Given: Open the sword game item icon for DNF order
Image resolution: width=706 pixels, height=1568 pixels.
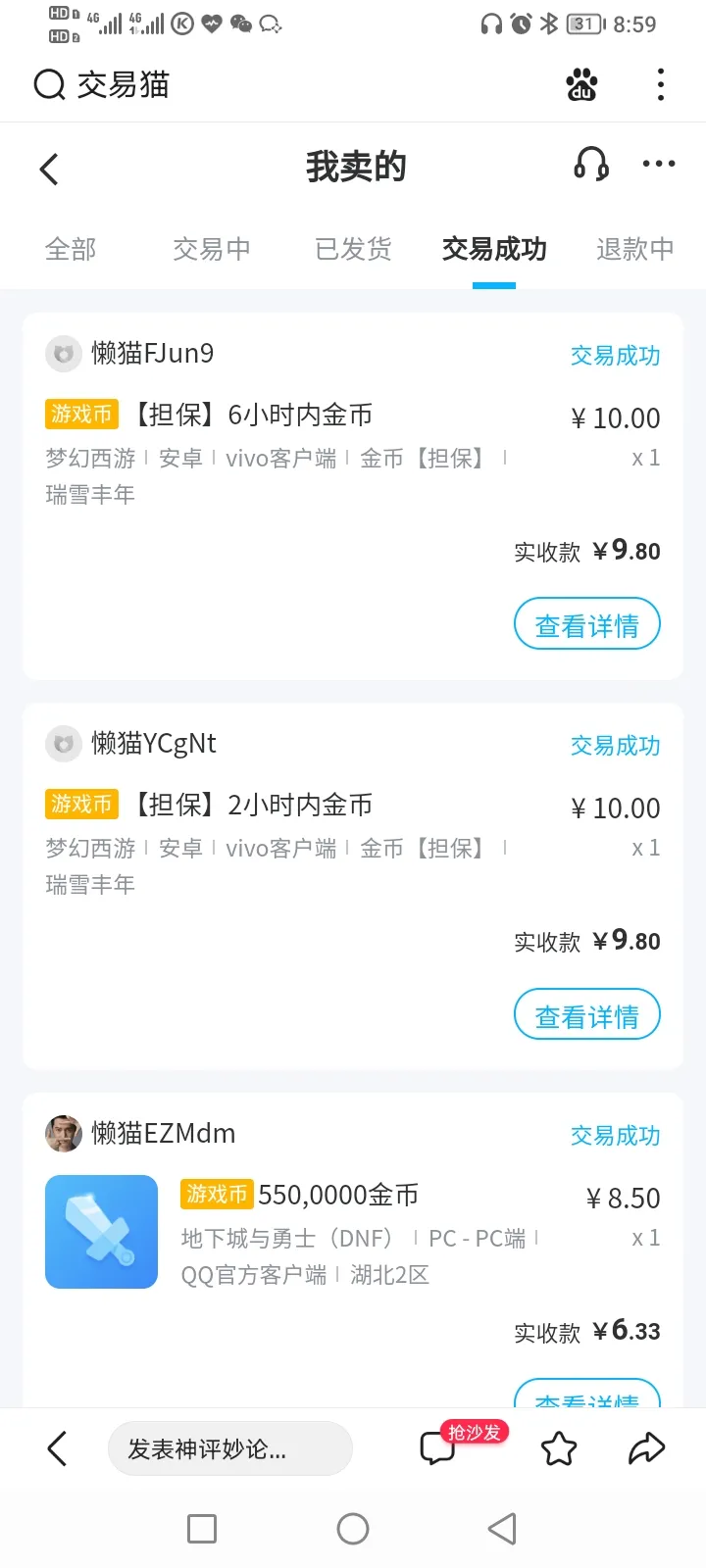Looking at the screenshot, I should pos(101,1232).
